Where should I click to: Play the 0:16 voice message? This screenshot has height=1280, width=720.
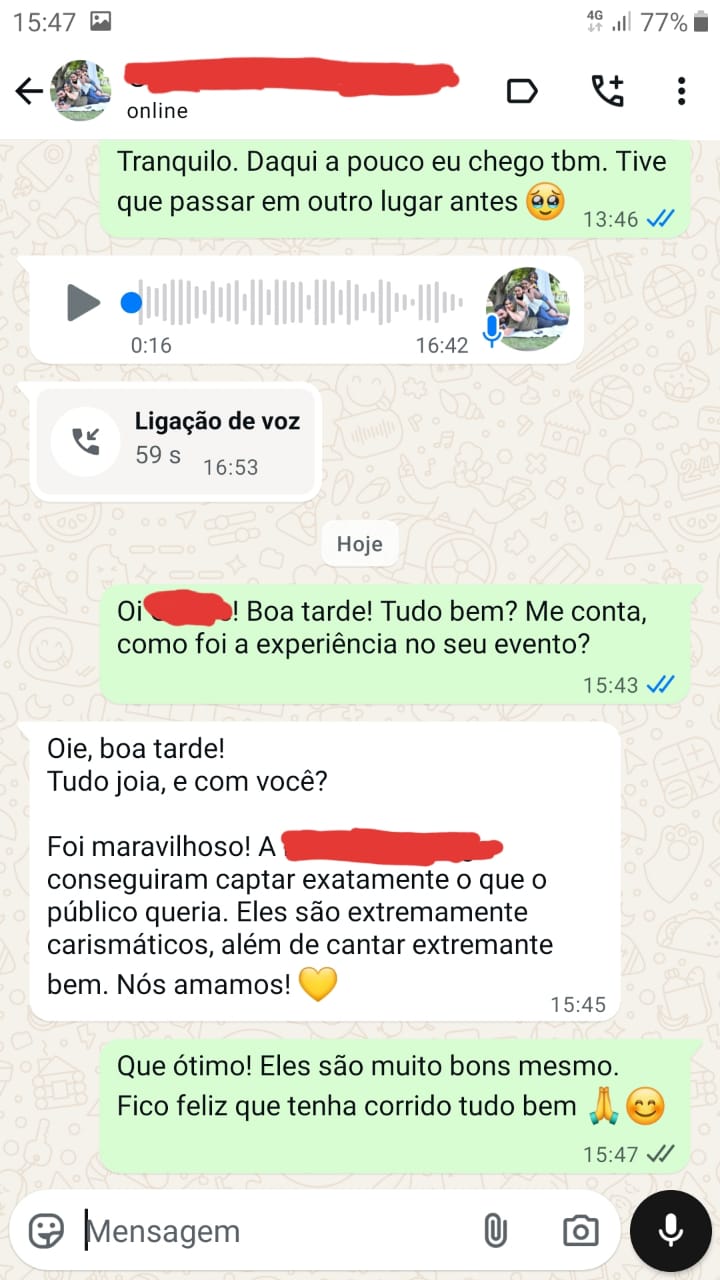[83, 302]
